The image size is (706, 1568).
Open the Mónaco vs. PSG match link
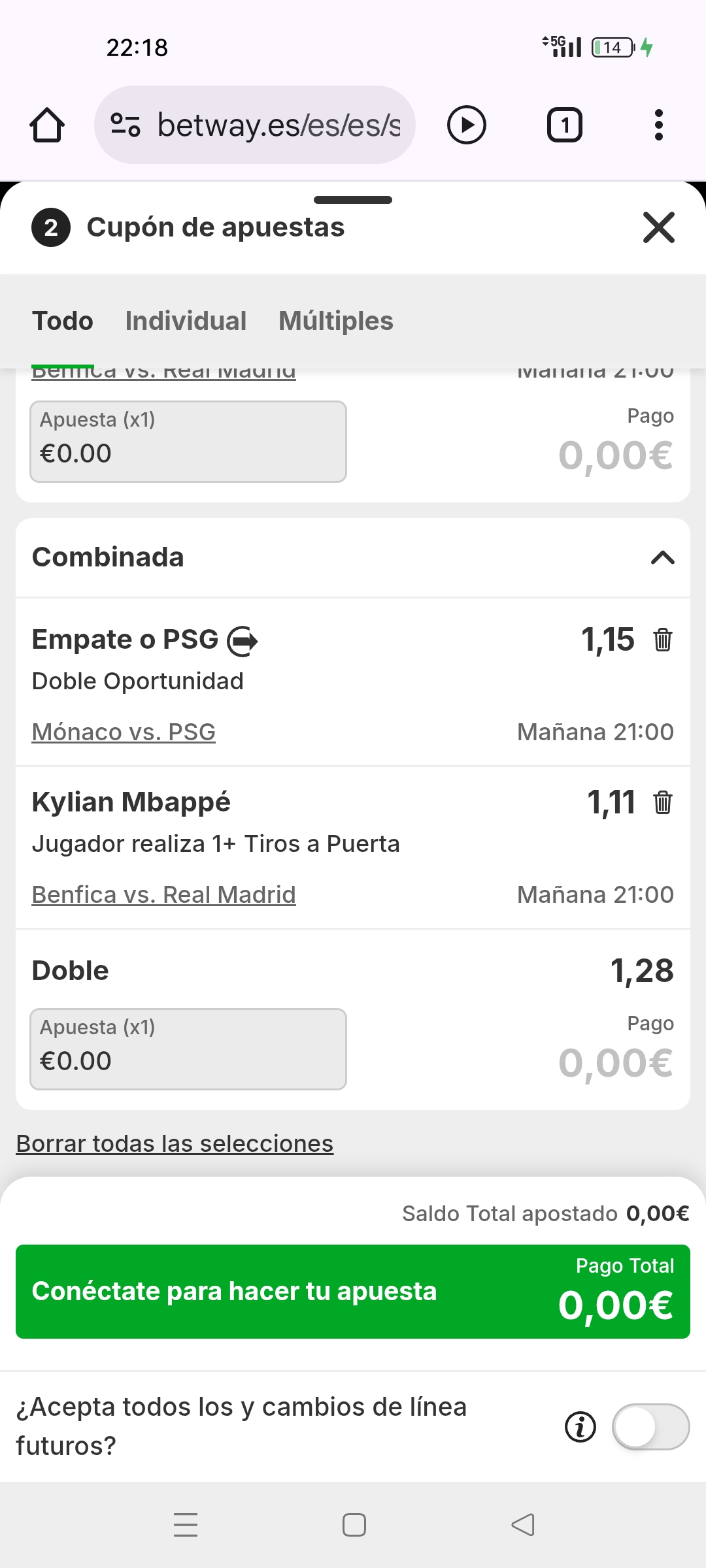point(124,732)
